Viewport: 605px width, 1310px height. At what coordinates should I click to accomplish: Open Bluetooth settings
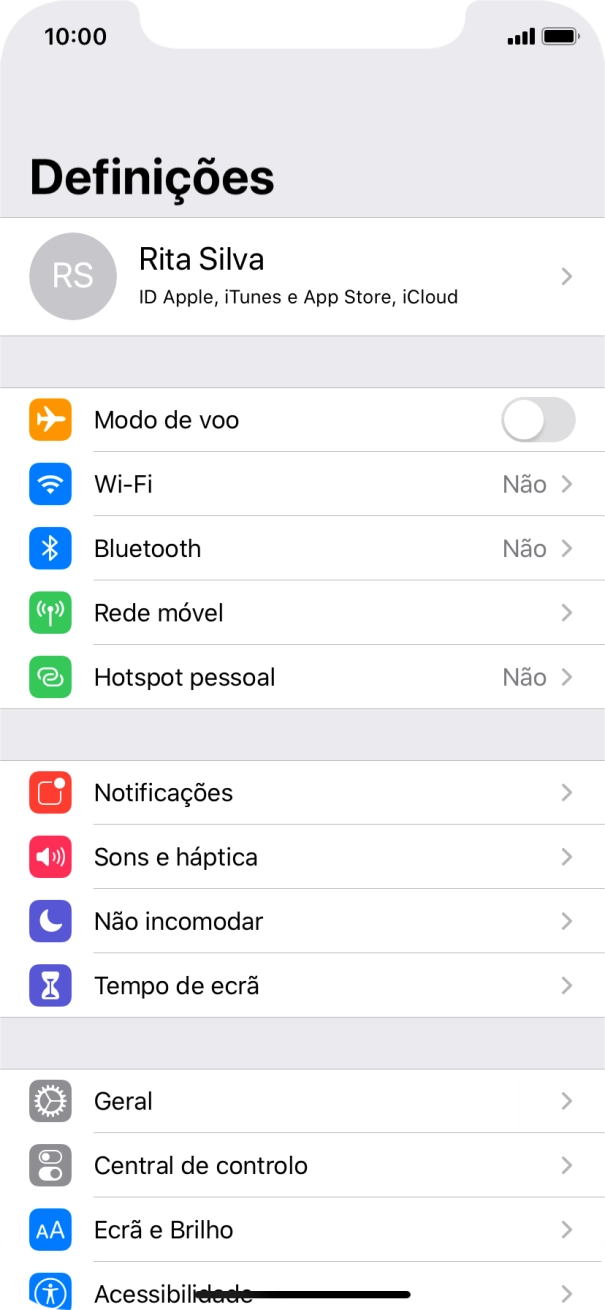click(300, 549)
